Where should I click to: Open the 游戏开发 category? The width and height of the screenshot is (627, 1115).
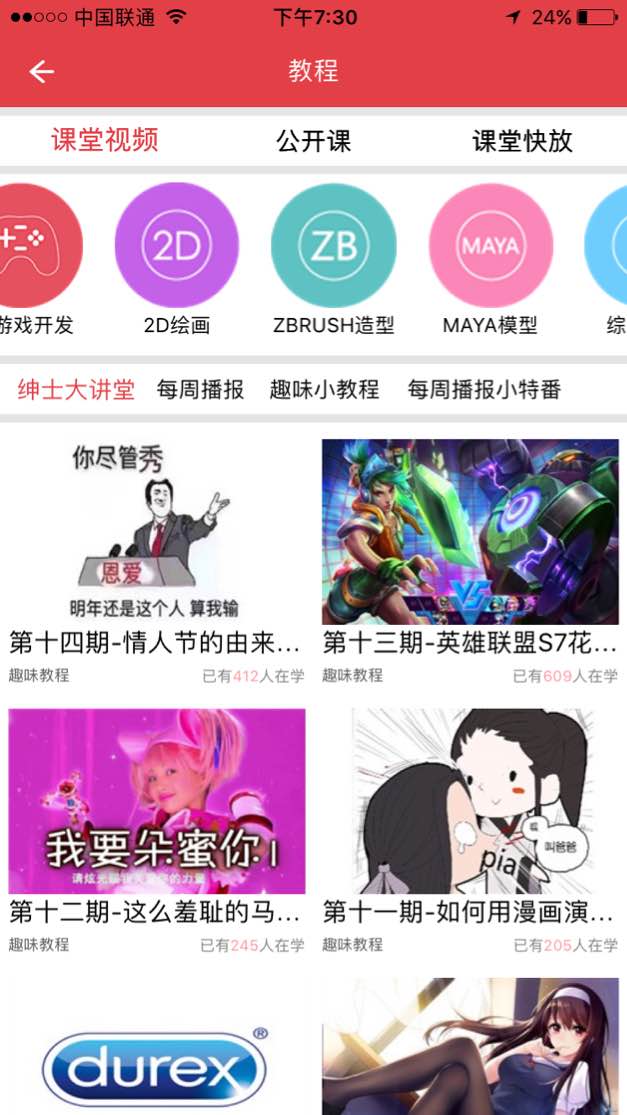[x=37, y=246]
